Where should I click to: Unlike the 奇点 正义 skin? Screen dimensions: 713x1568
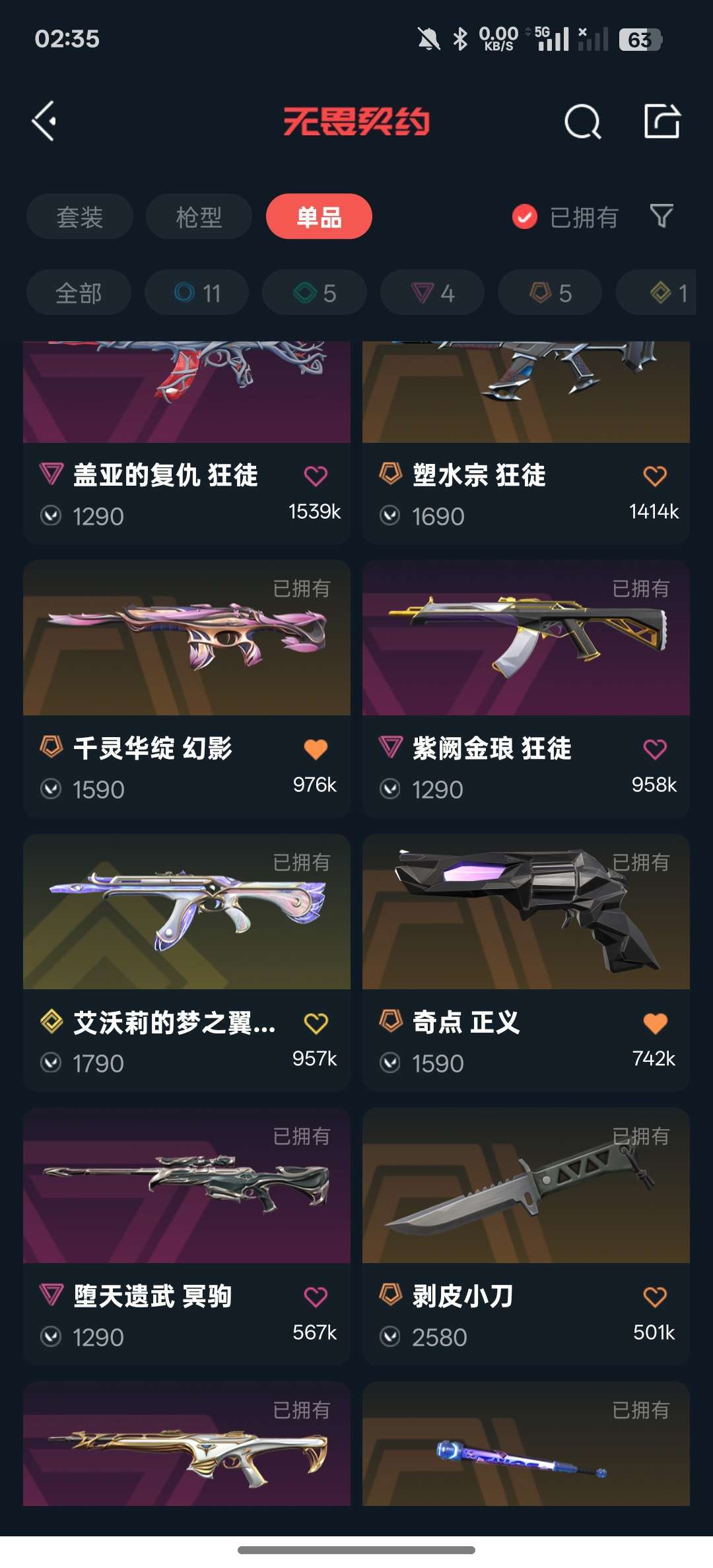(655, 1024)
